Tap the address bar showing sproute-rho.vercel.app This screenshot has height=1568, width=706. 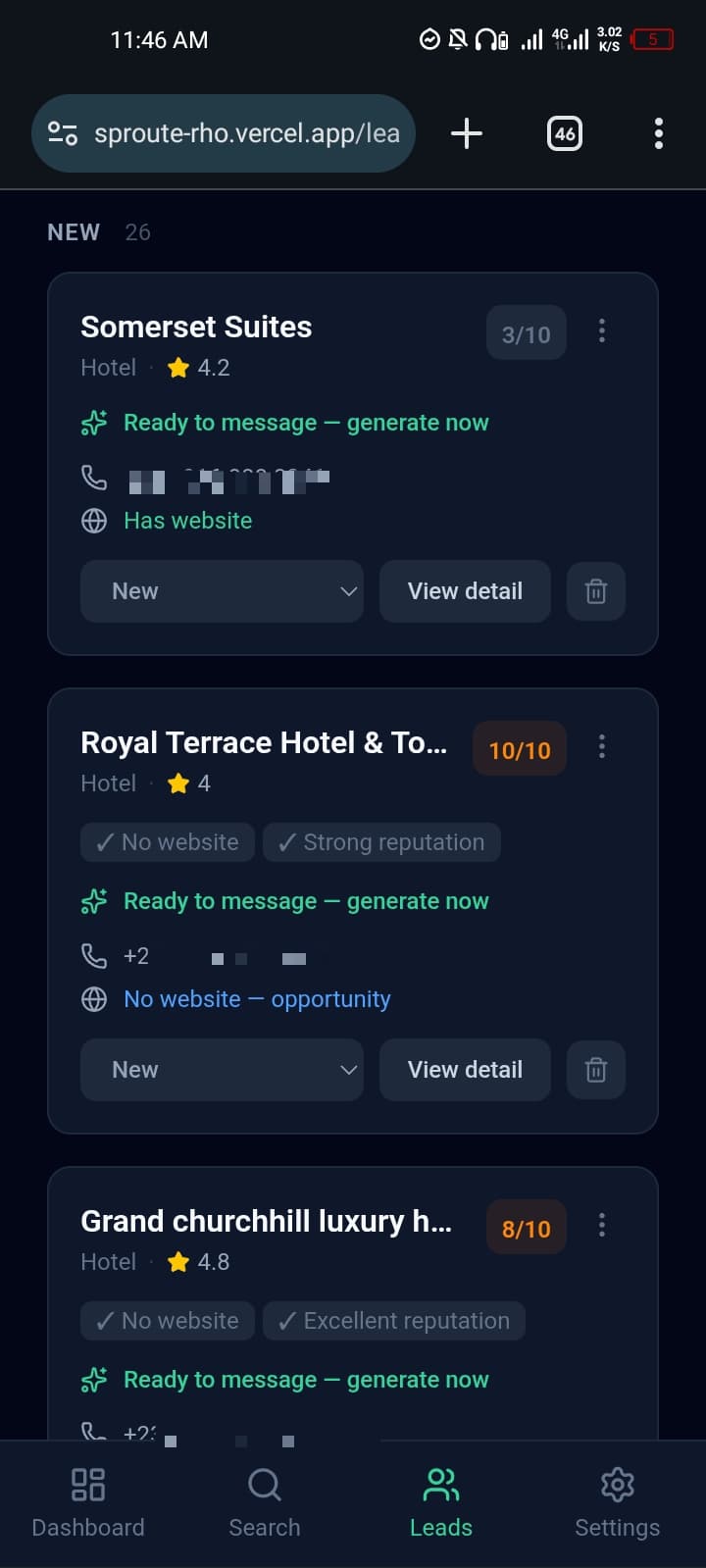point(224,133)
